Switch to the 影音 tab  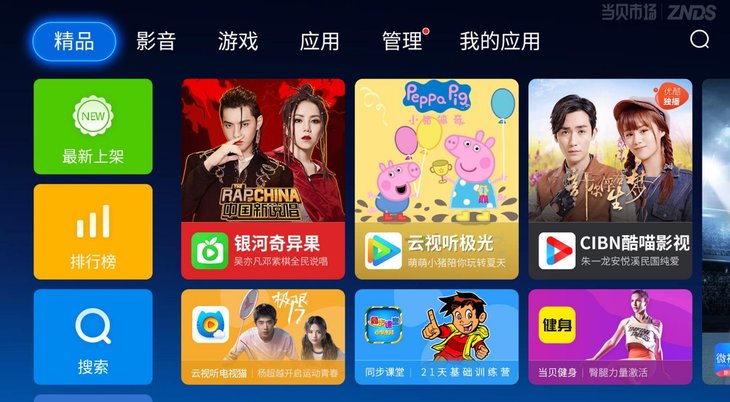pyautogui.click(x=156, y=41)
